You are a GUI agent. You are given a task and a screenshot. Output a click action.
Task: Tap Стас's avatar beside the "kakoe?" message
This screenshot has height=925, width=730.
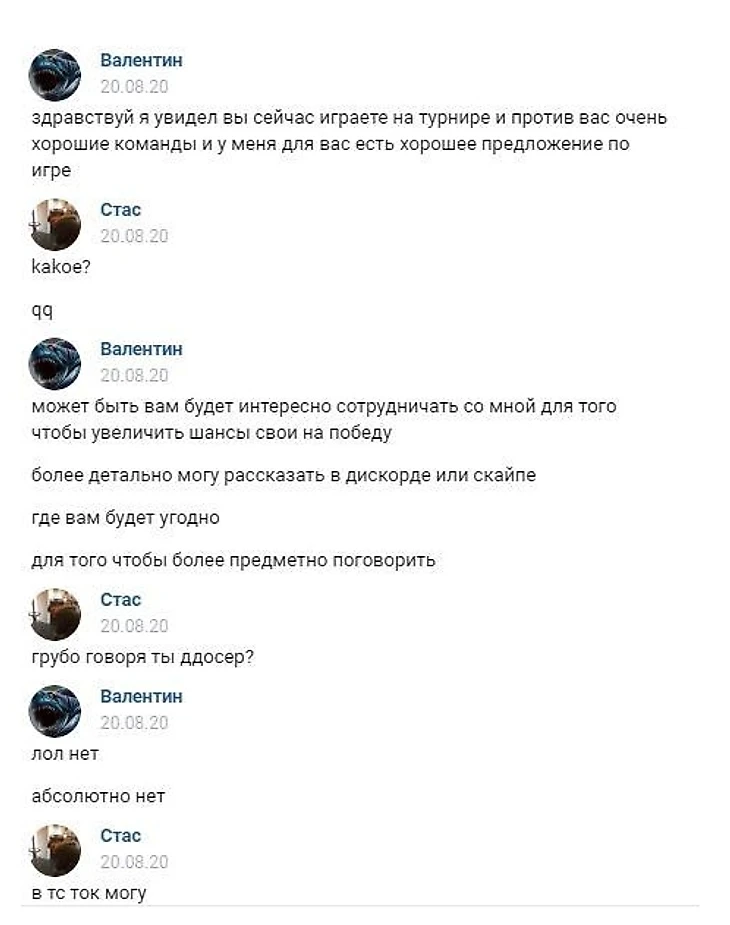pyautogui.click(x=55, y=223)
